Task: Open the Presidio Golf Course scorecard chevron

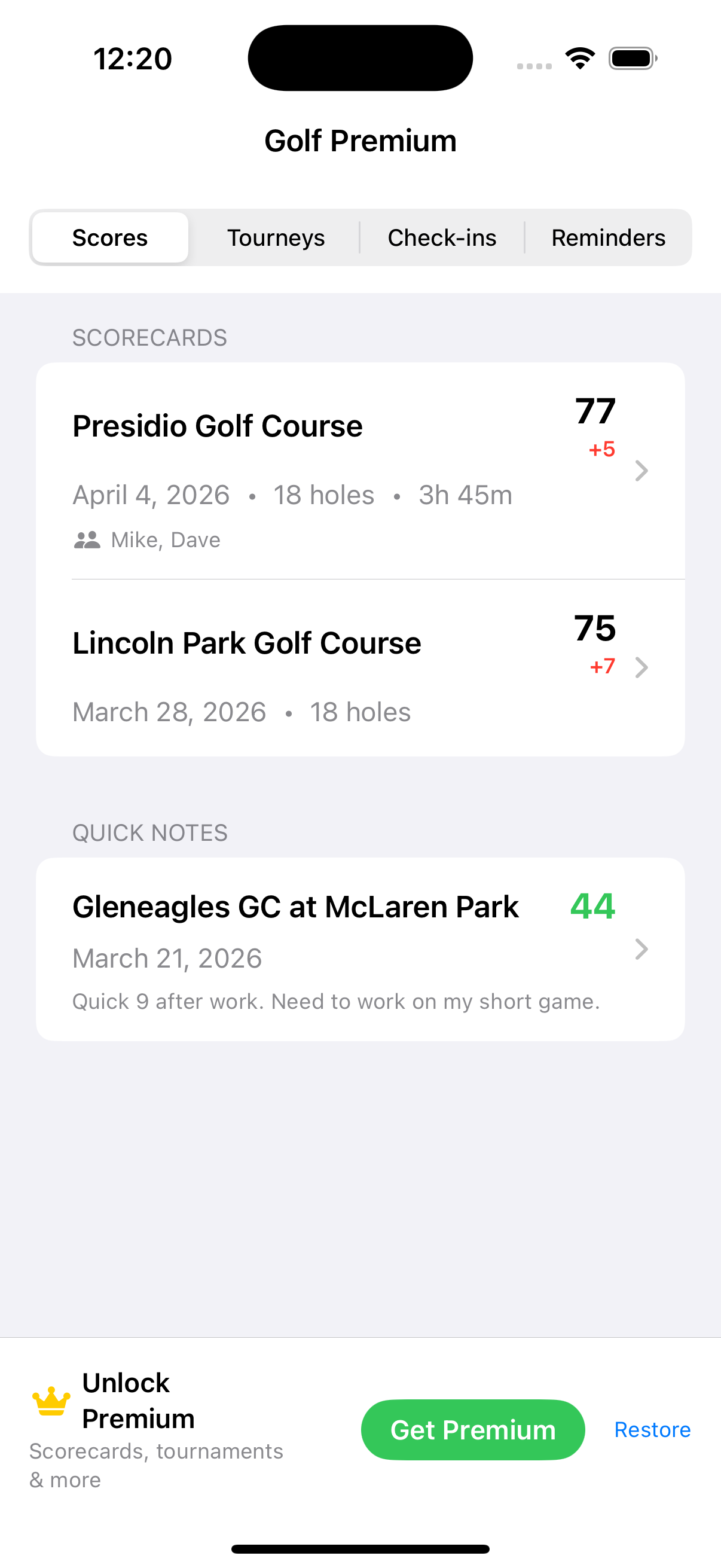Action: click(642, 471)
